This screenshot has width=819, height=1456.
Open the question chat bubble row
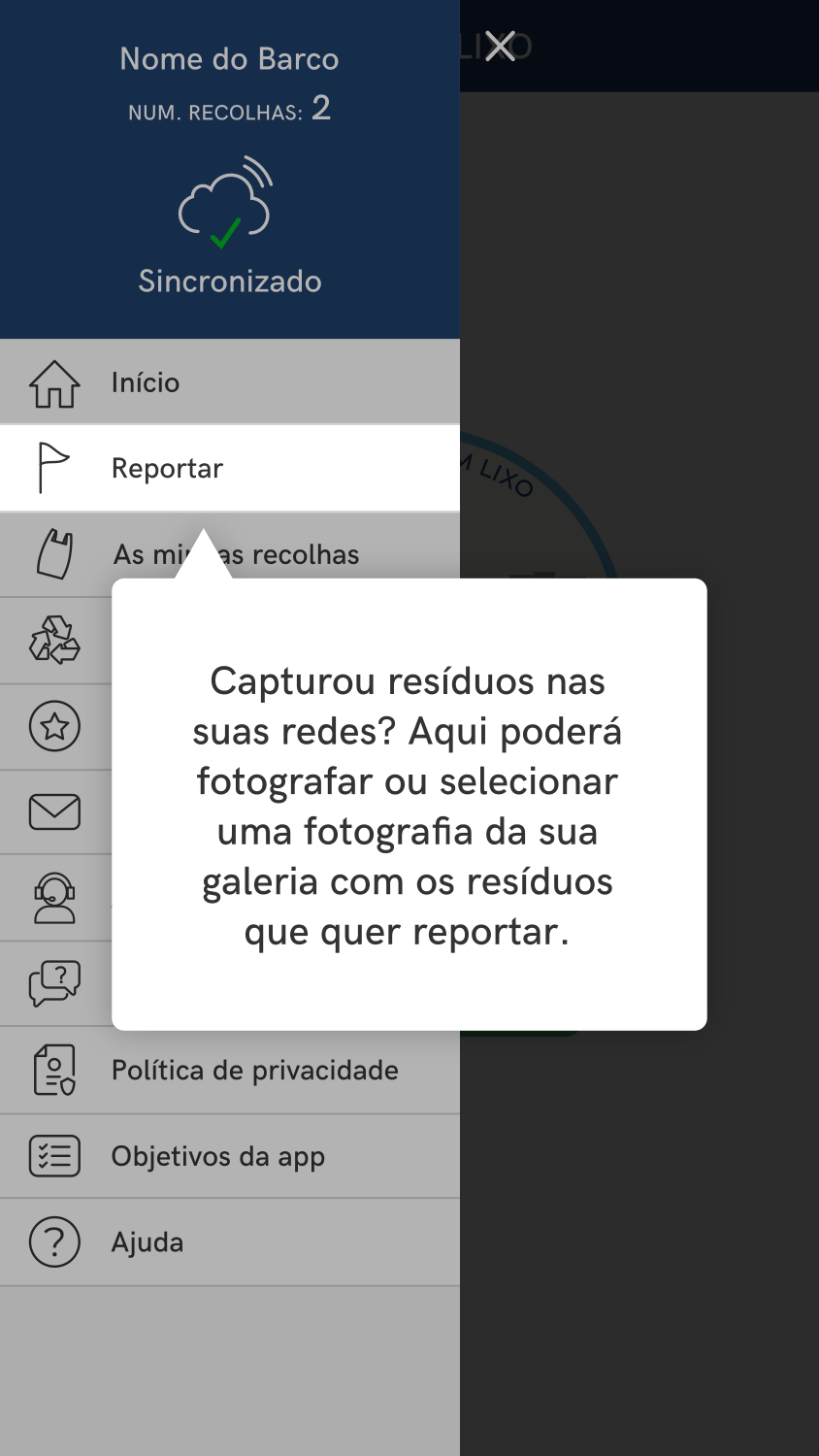pos(54,983)
